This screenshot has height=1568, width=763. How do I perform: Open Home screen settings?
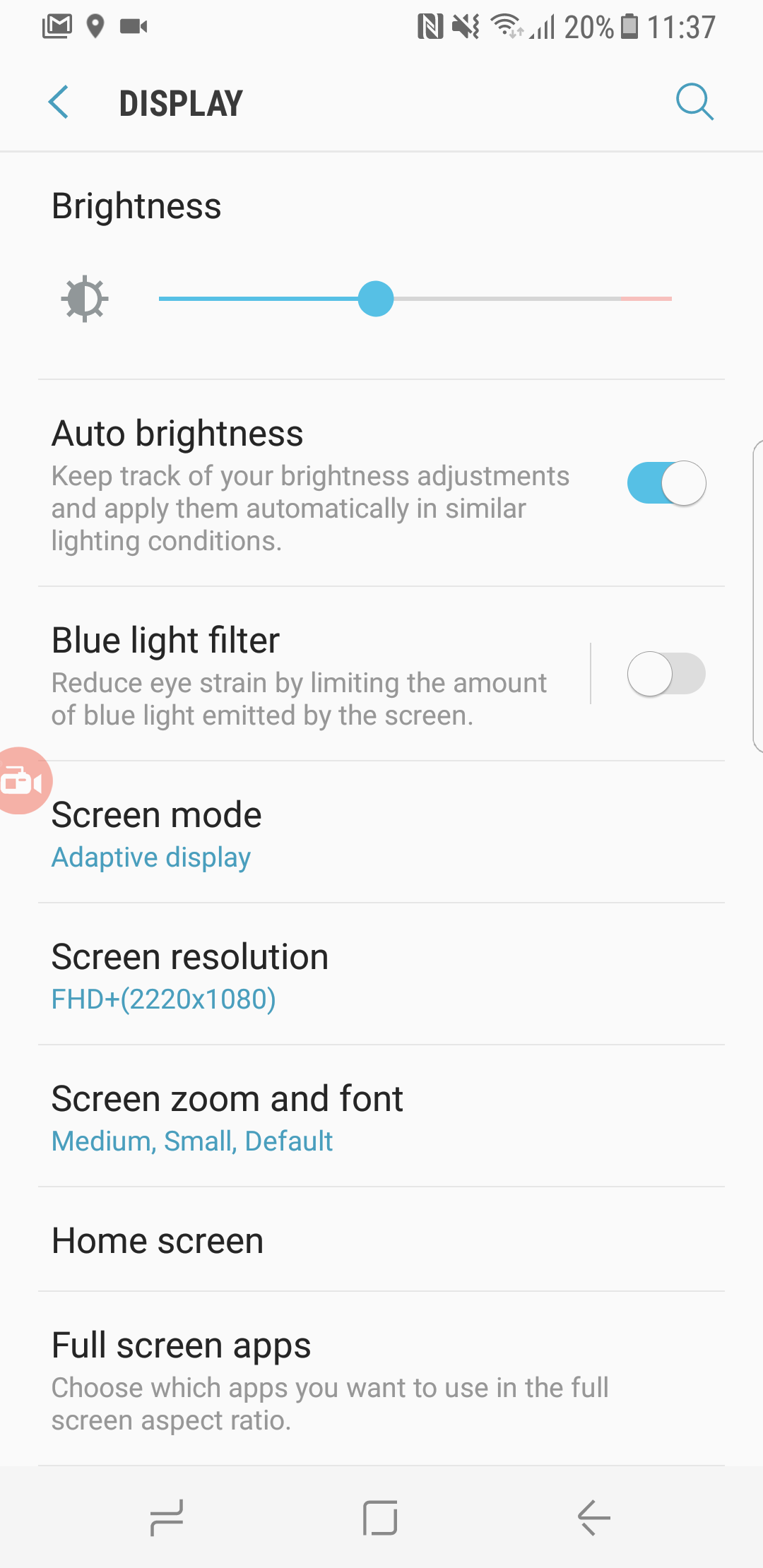[x=381, y=1240]
